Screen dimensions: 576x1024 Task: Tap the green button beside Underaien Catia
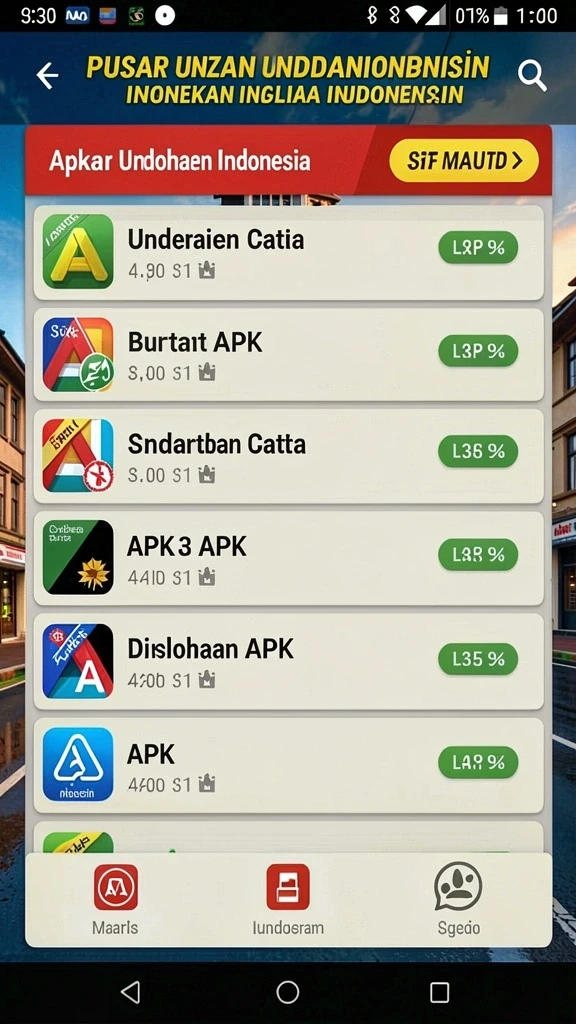(478, 248)
